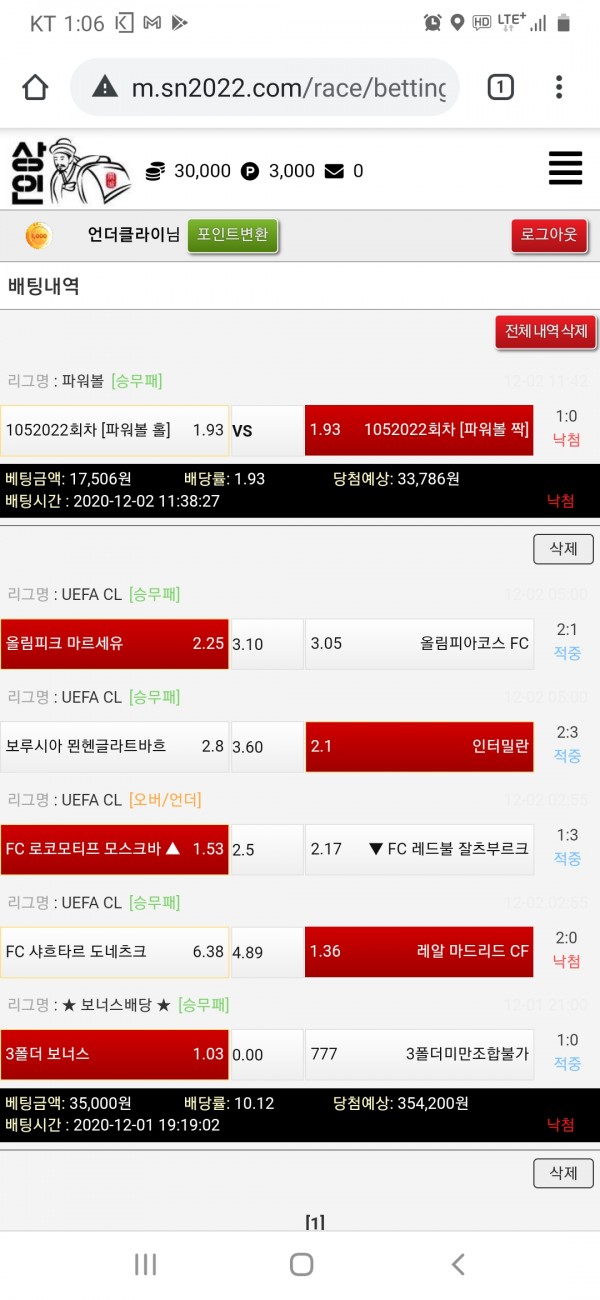Tap the 포인트변환 button
Viewport: 600px width, 1300px height.
[233, 235]
